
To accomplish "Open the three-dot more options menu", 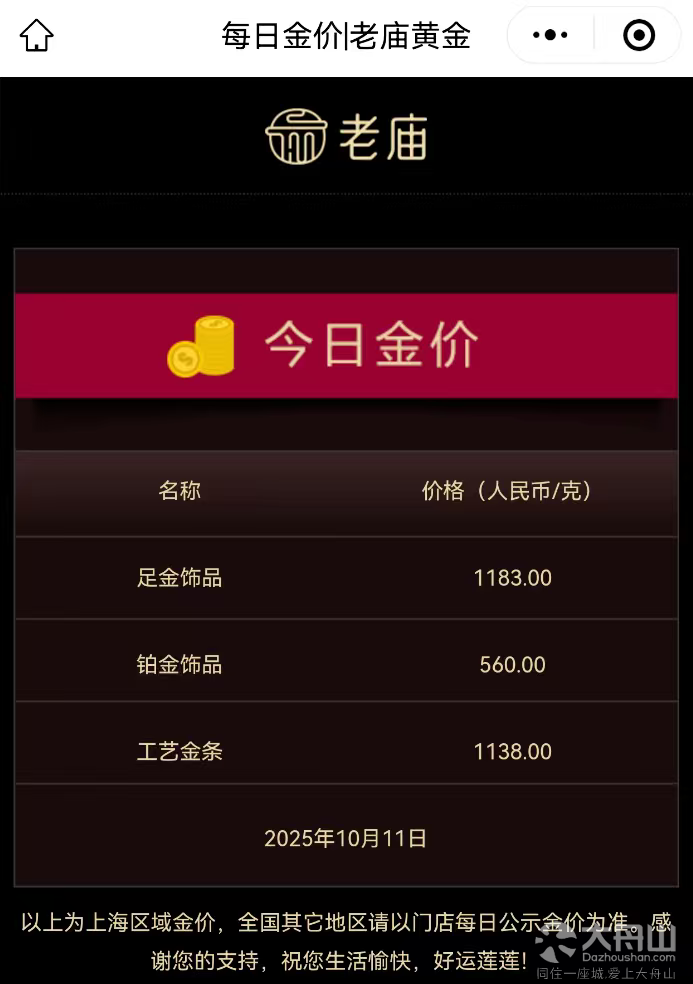I will click(x=550, y=36).
